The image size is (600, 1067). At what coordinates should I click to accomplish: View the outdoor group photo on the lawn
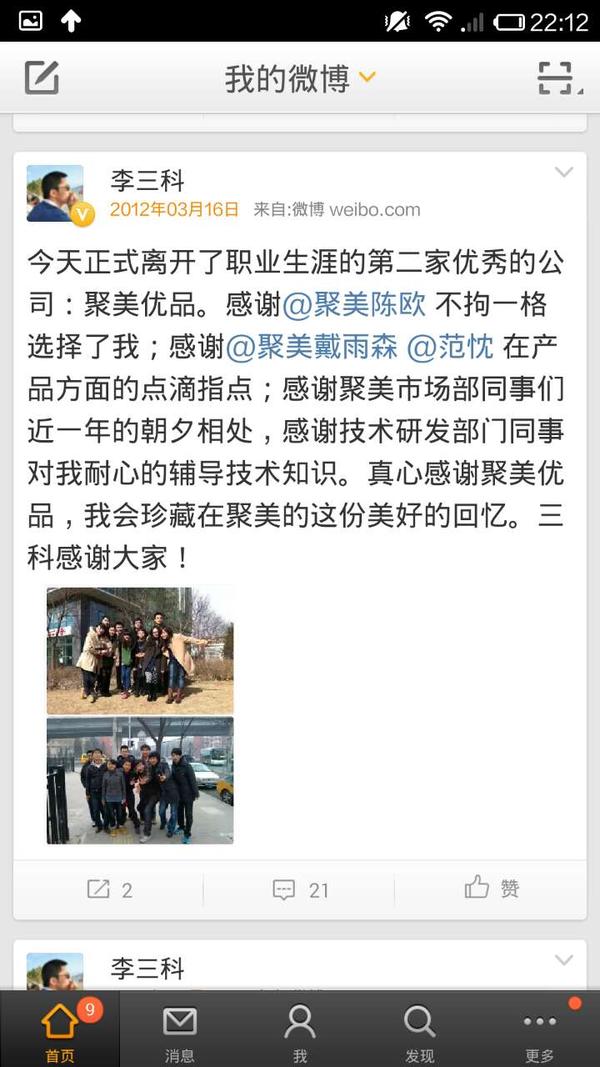pyautogui.click(x=140, y=650)
